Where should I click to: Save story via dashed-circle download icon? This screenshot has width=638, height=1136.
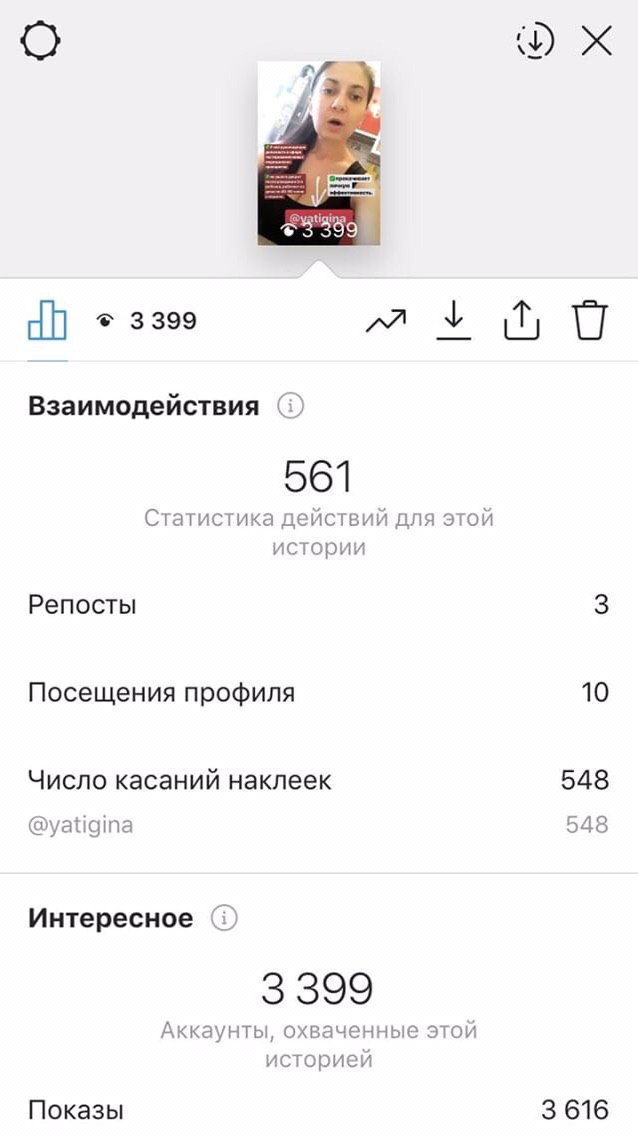[x=534, y=41]
